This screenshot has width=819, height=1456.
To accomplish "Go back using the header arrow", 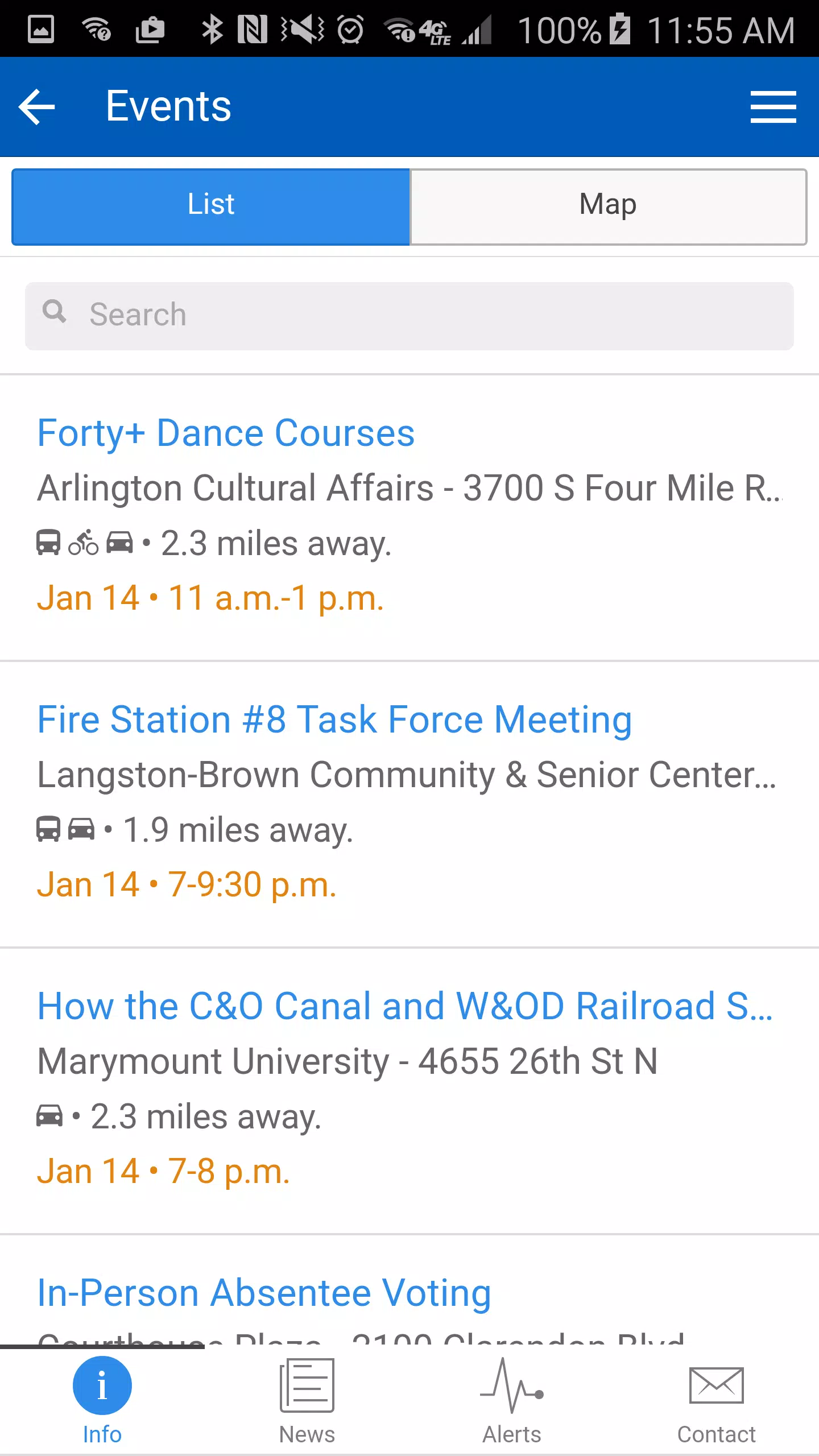I will point(37,107).
